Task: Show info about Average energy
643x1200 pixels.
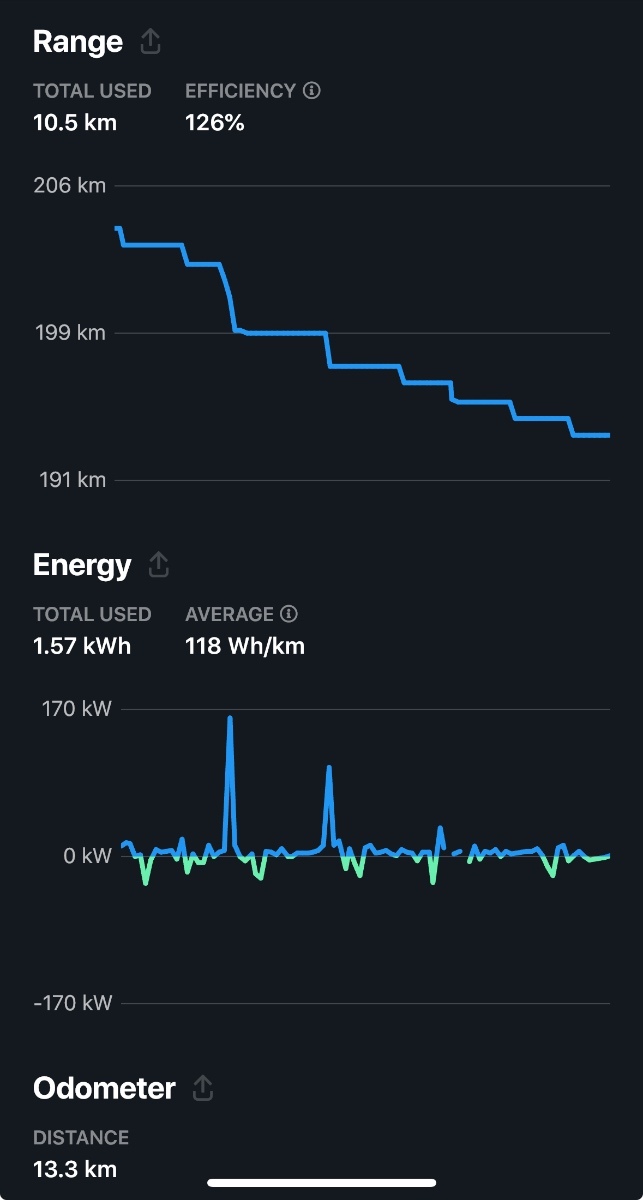Action: pos(289,614)
